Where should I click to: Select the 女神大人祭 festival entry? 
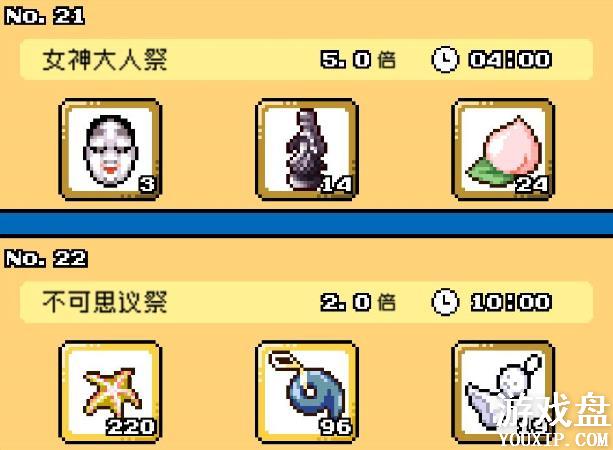pyautogui.click(x=105, y=60)
